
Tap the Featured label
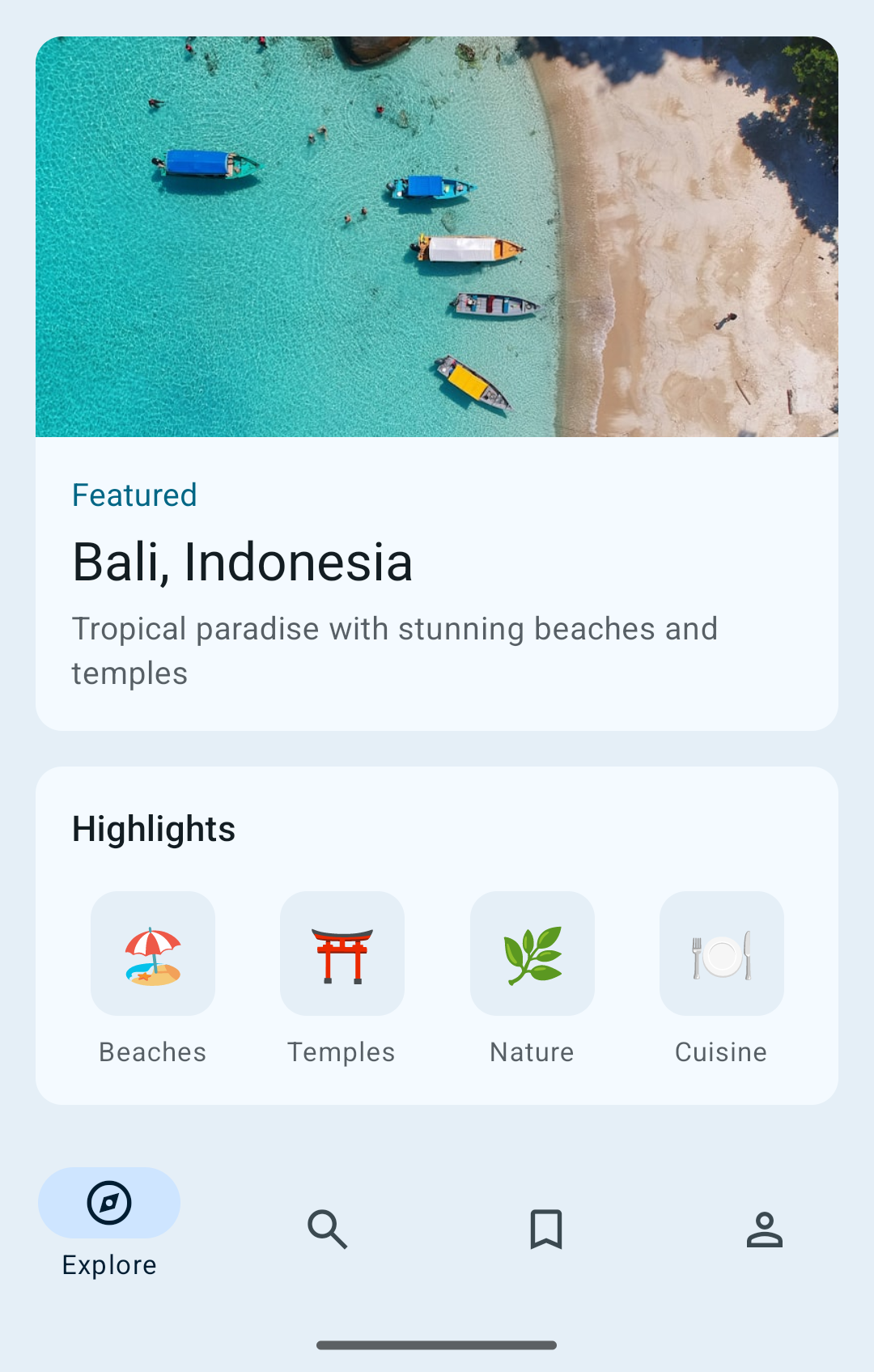pos(134,495)
